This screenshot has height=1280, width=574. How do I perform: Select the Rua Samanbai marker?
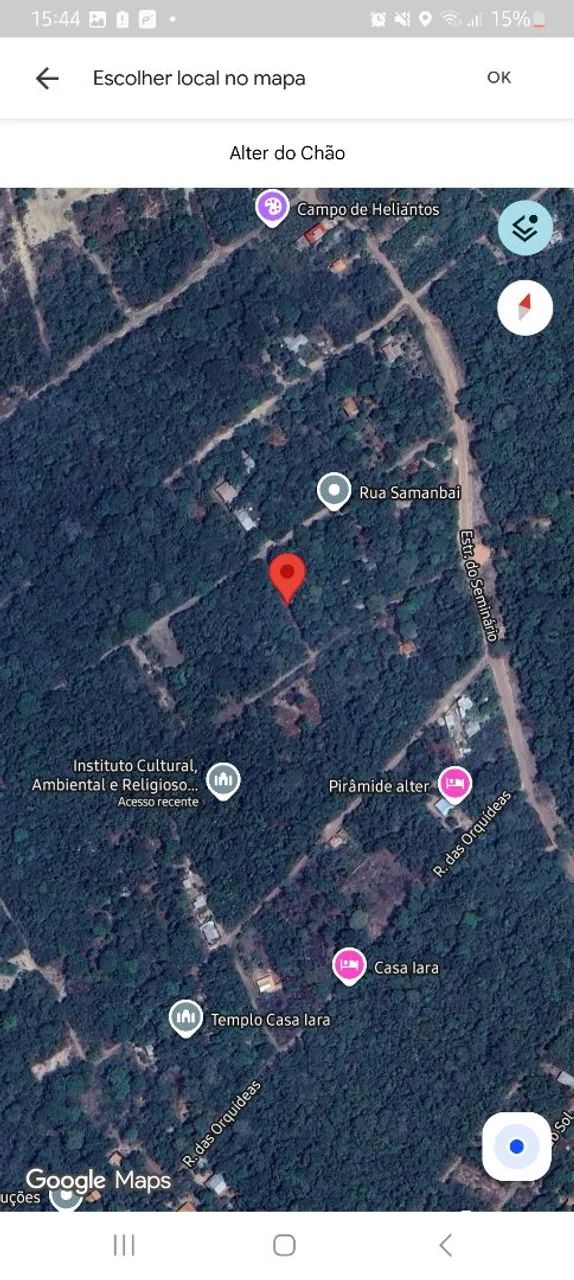pyautogui.click(x=334, y=492)
